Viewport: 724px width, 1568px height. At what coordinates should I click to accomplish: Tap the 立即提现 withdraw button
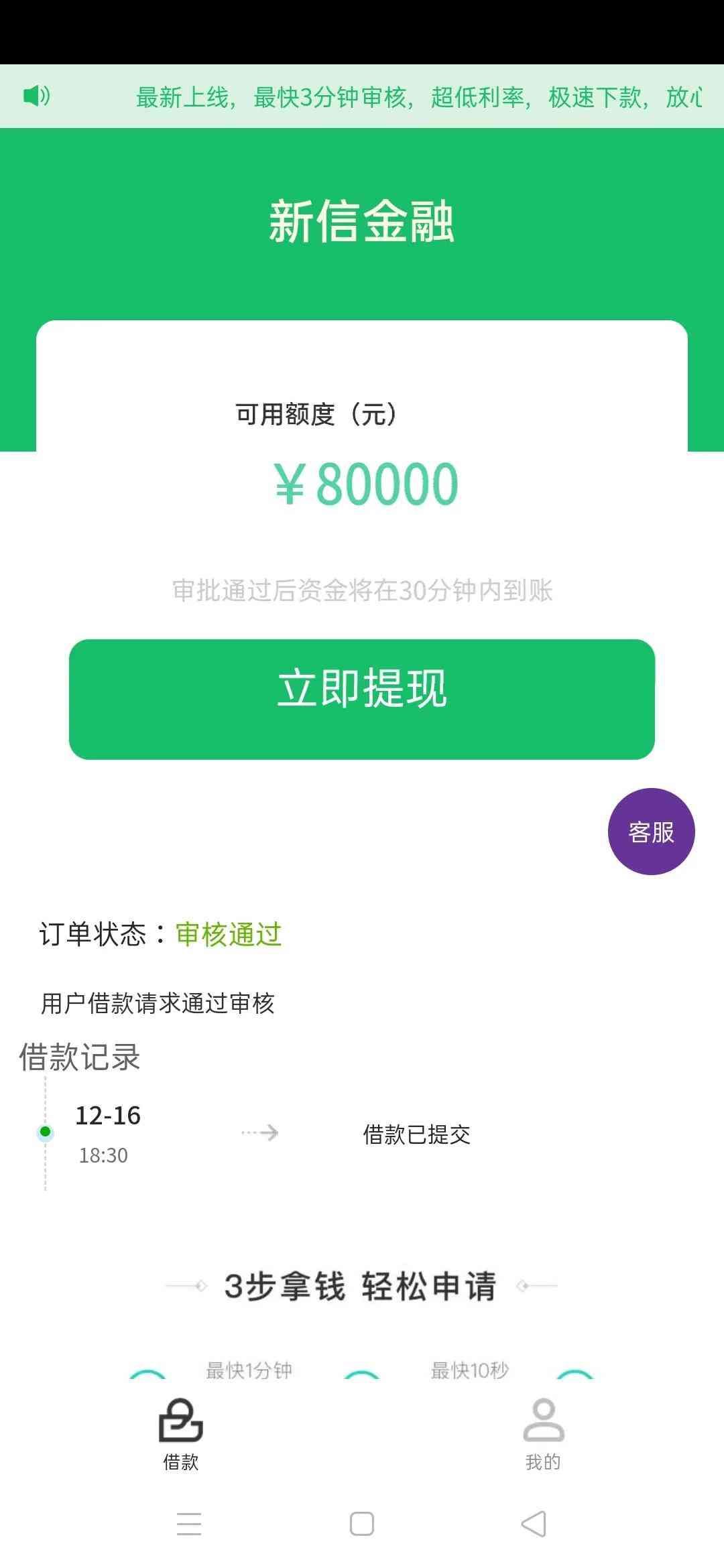coord(362,699)
